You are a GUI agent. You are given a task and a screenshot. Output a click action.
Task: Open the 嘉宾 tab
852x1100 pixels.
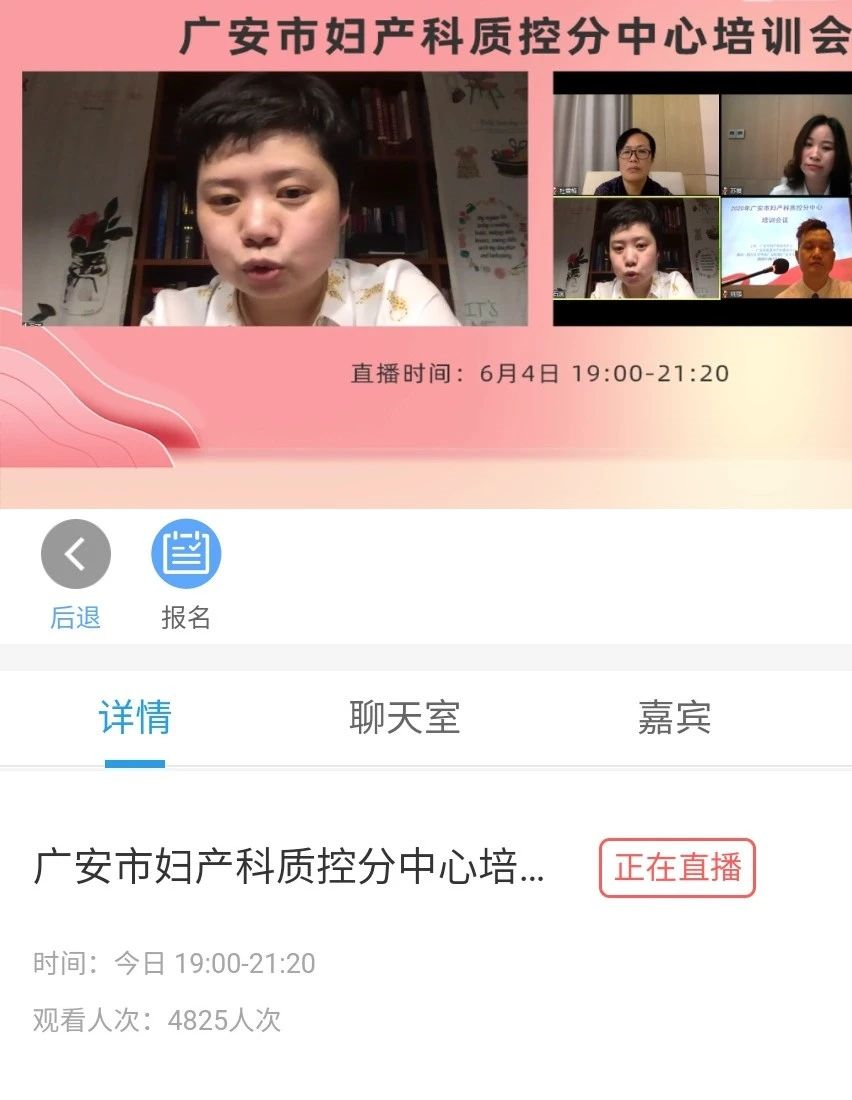[674, 718]
